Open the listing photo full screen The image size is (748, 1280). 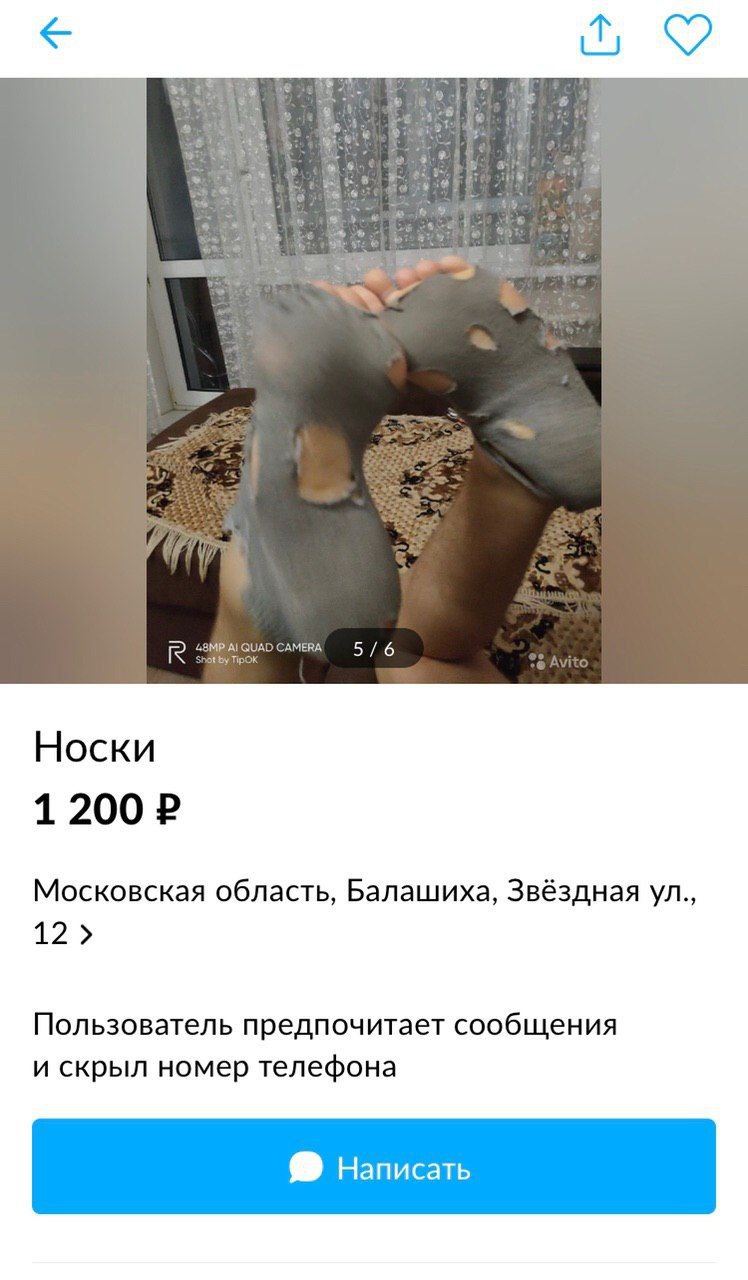tap(374, 381)
